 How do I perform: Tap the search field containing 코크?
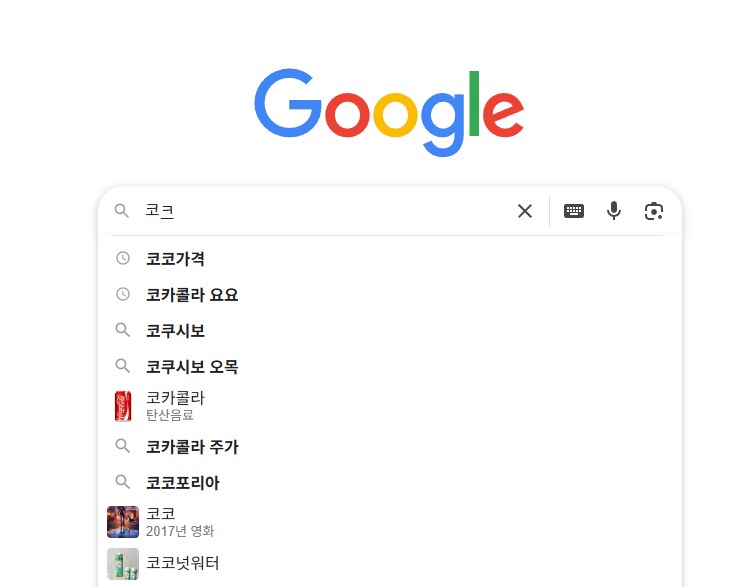[320, 211]
